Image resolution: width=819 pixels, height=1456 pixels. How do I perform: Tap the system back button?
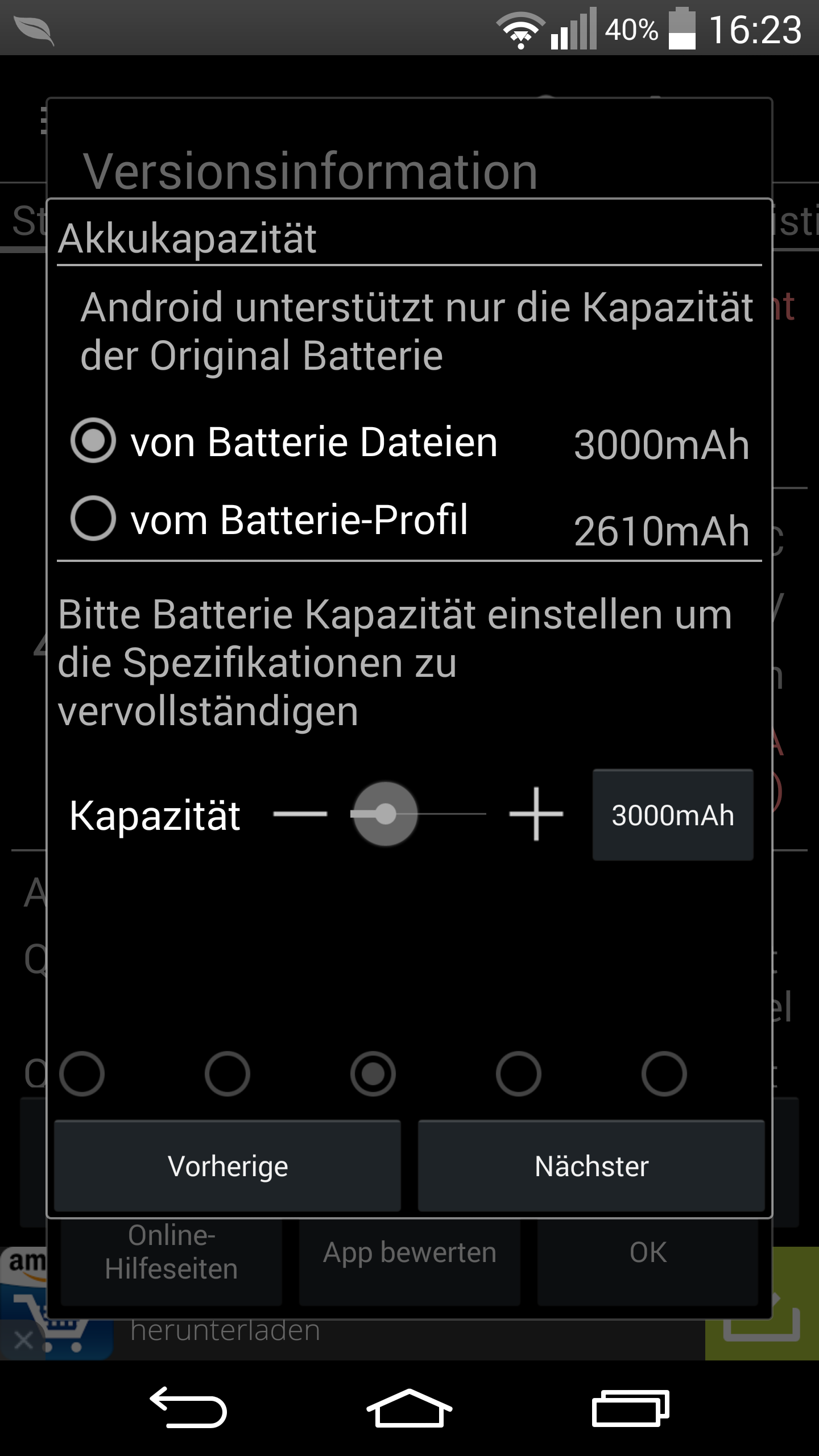[x=188, y=1408]
